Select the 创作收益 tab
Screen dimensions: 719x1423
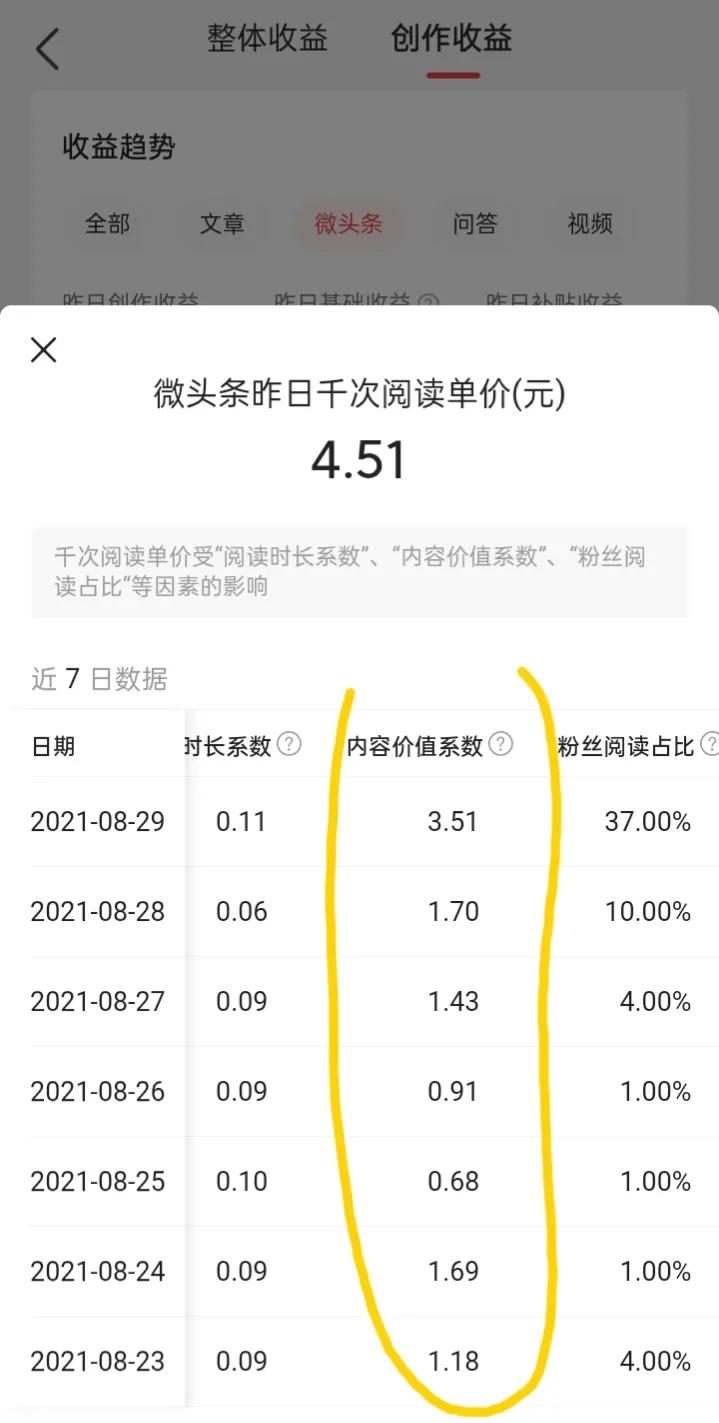pos(452,39)
